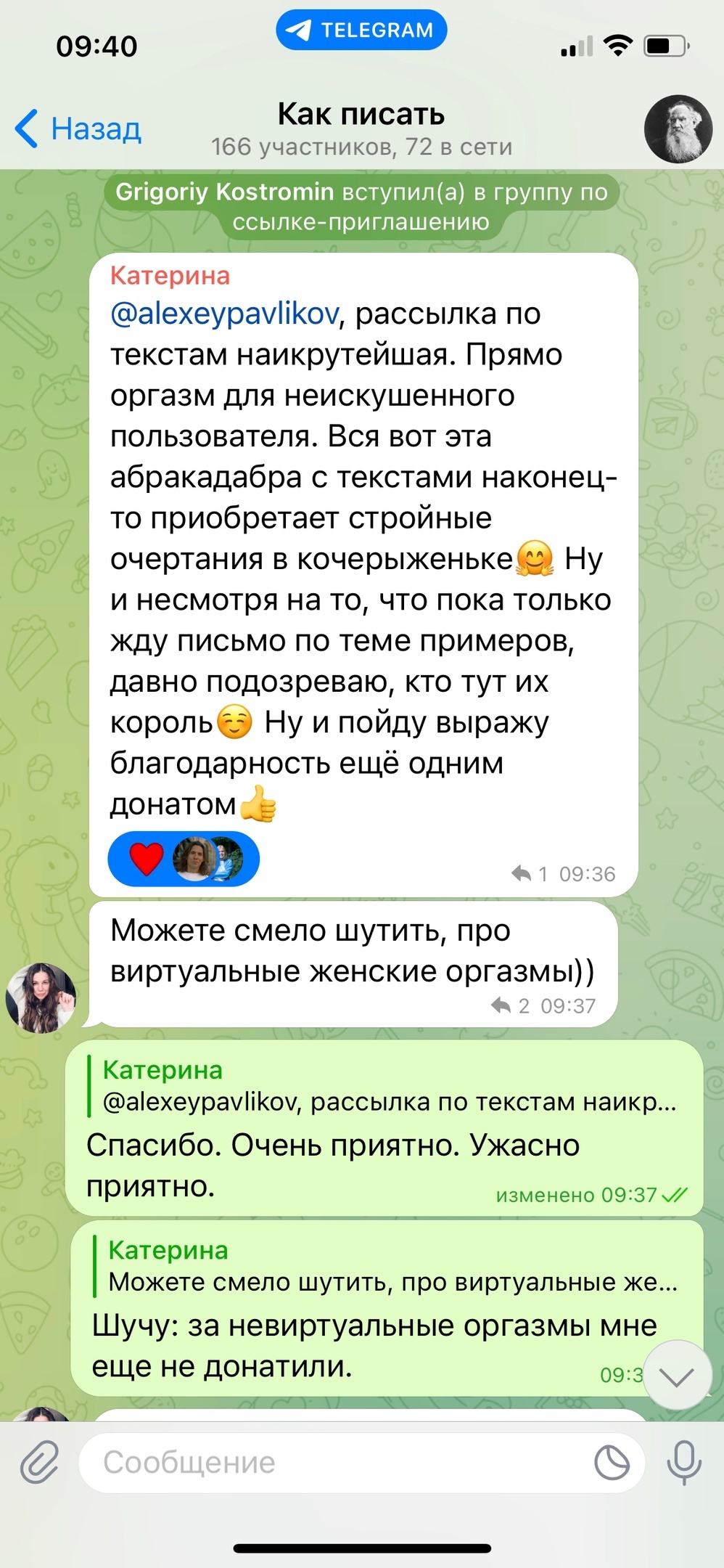The width and height of the screenshot is (724, 1568).
Task: Go back via the Назад button
Action: tap(78, 129)
